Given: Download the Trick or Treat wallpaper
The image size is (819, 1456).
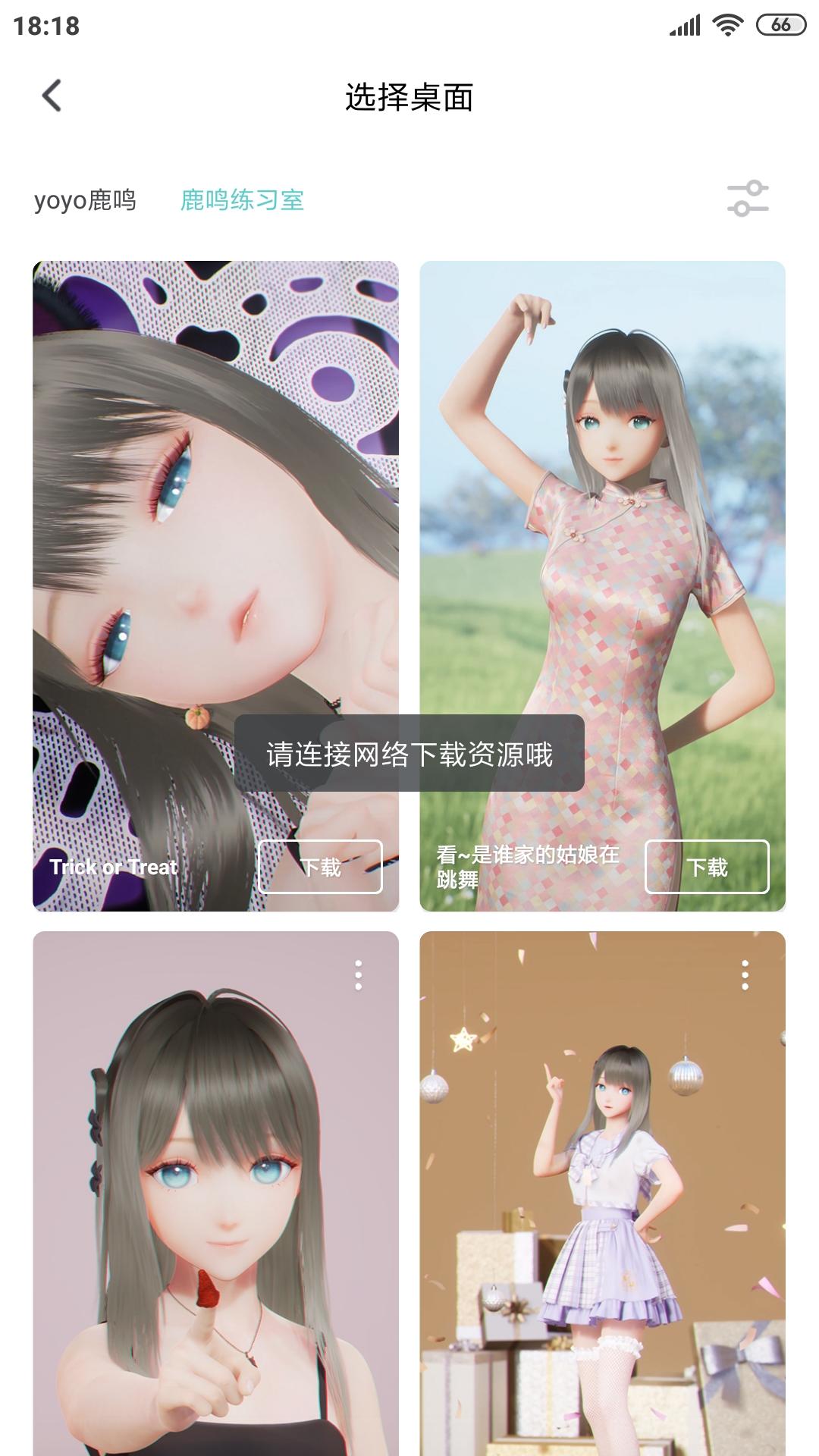Looking at the screenshot, I should (x=319, y=867).
